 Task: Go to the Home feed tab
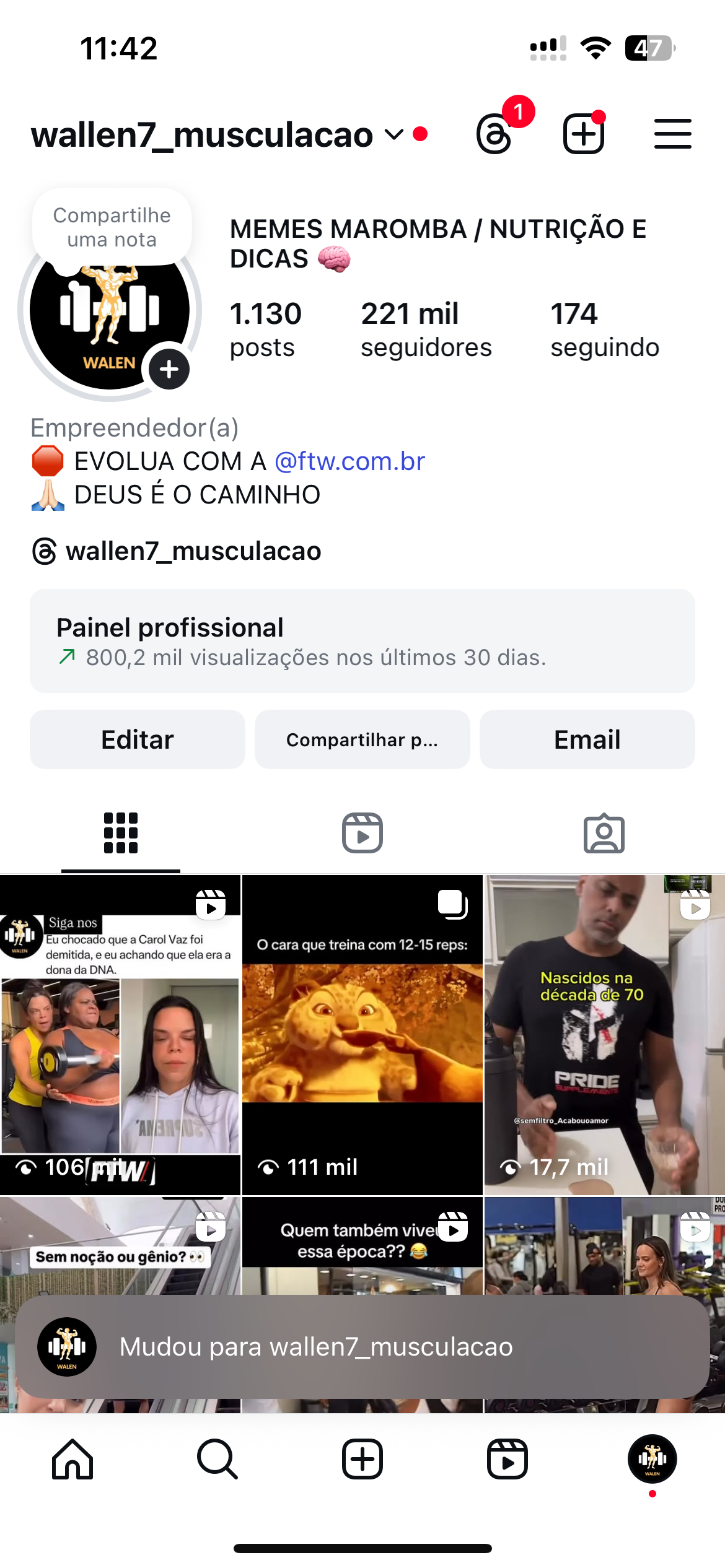[72, 1459]
